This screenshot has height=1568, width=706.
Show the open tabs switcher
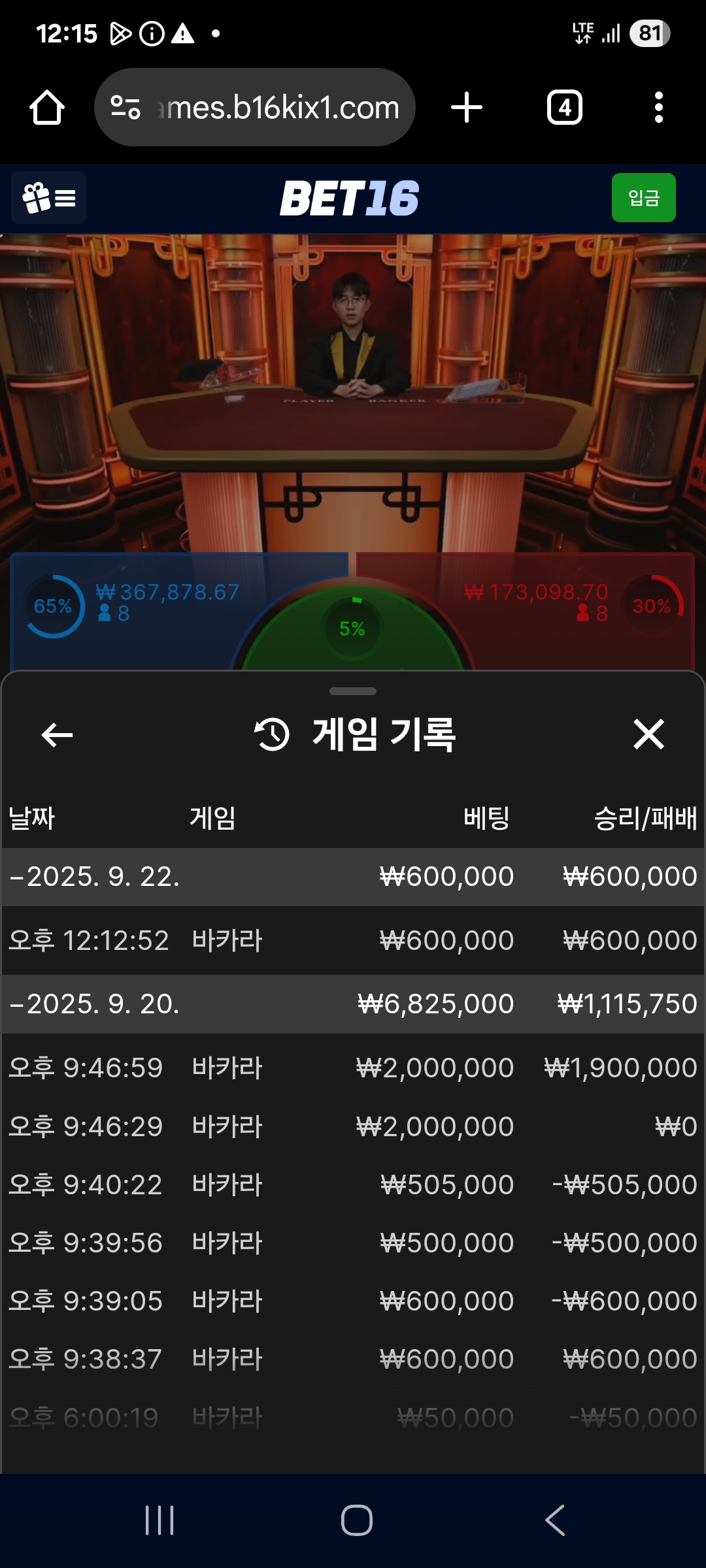(565, 108)
